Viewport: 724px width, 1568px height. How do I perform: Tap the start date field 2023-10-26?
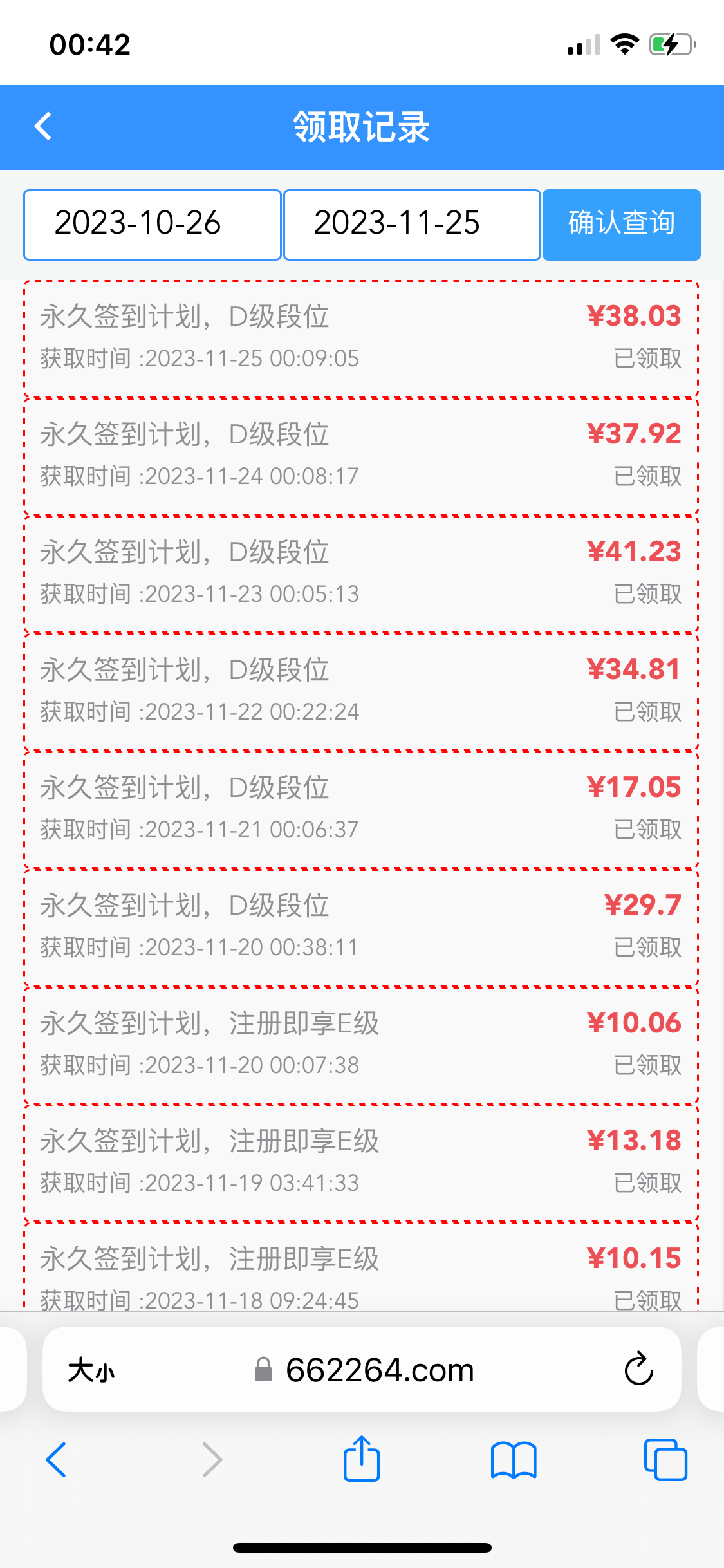151,223
